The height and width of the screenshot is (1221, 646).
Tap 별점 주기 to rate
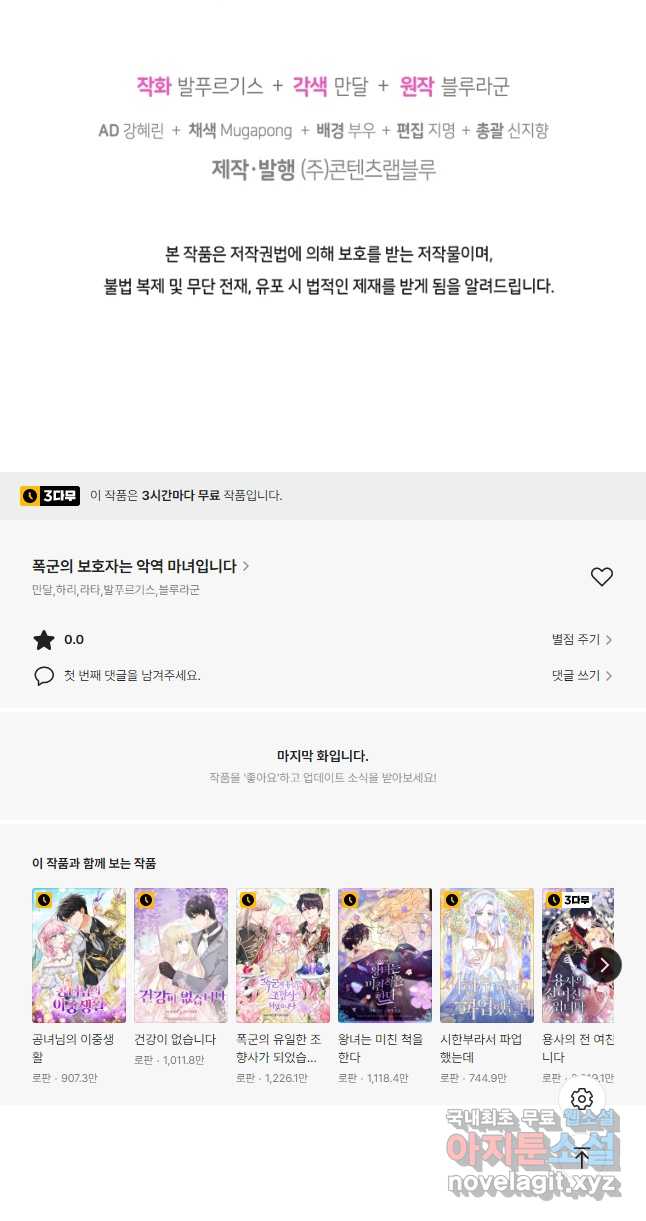582,640
